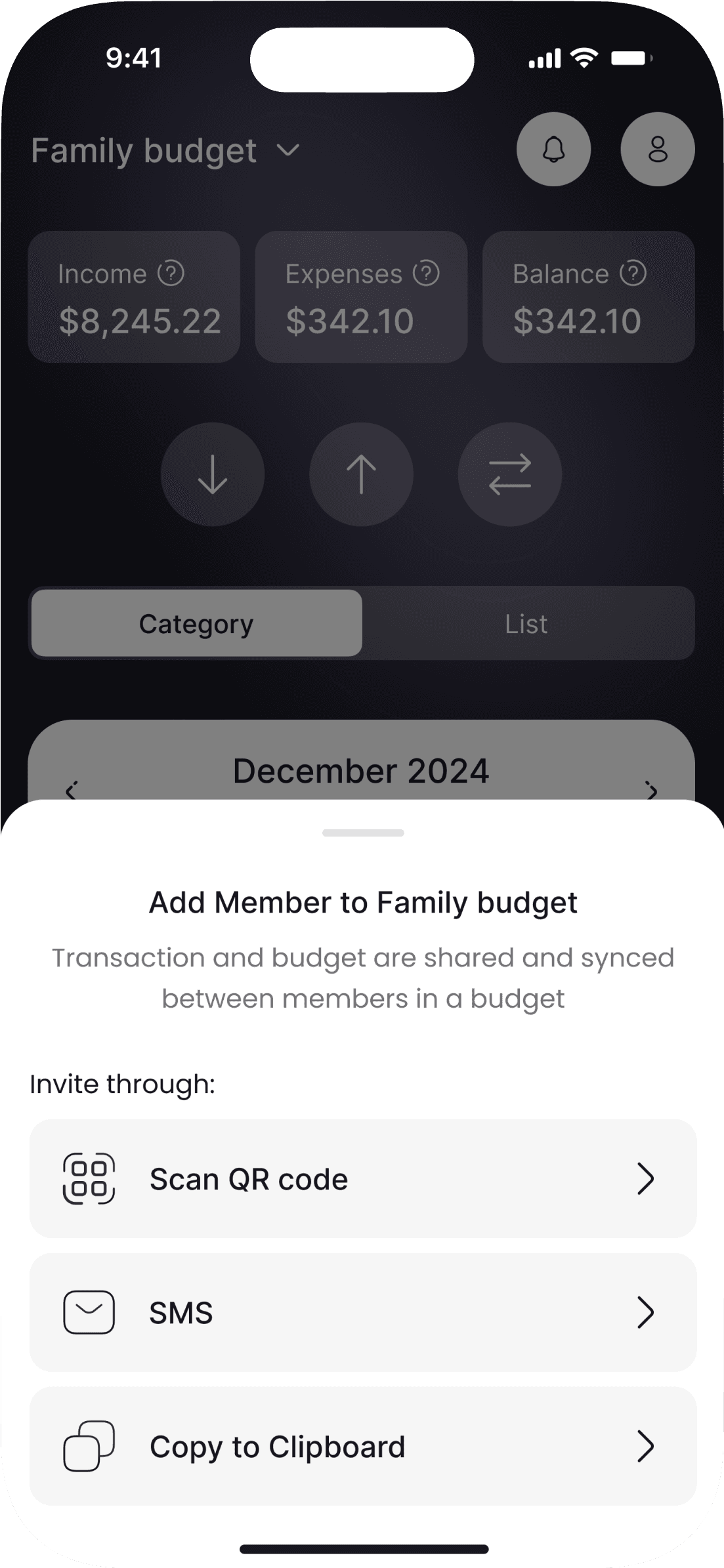Tap the bottom sheet drag handle
Viewport: 724px width, 1568px height.
(x=362, y=833)
